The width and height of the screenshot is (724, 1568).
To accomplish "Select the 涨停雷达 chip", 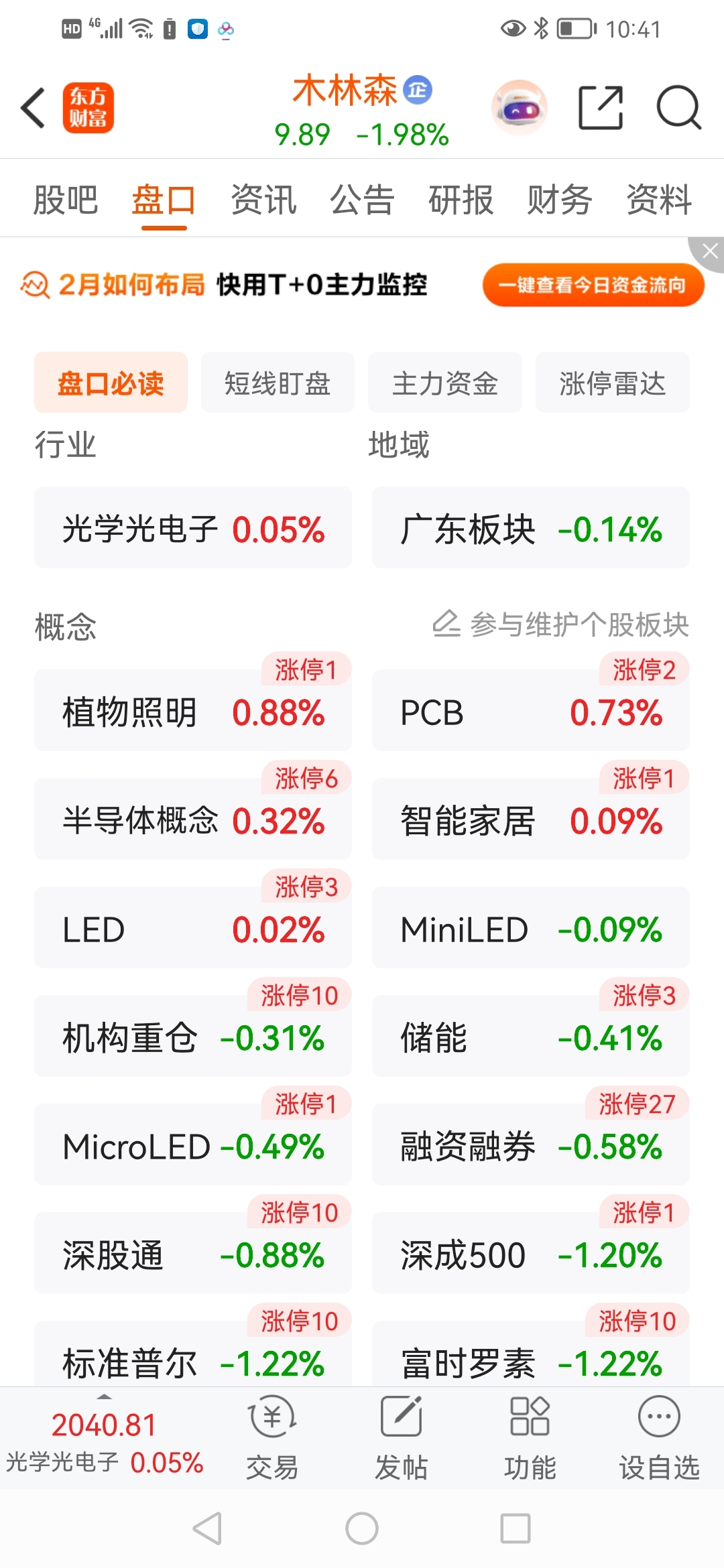I will pyautogui.click(x=612, y=383).
